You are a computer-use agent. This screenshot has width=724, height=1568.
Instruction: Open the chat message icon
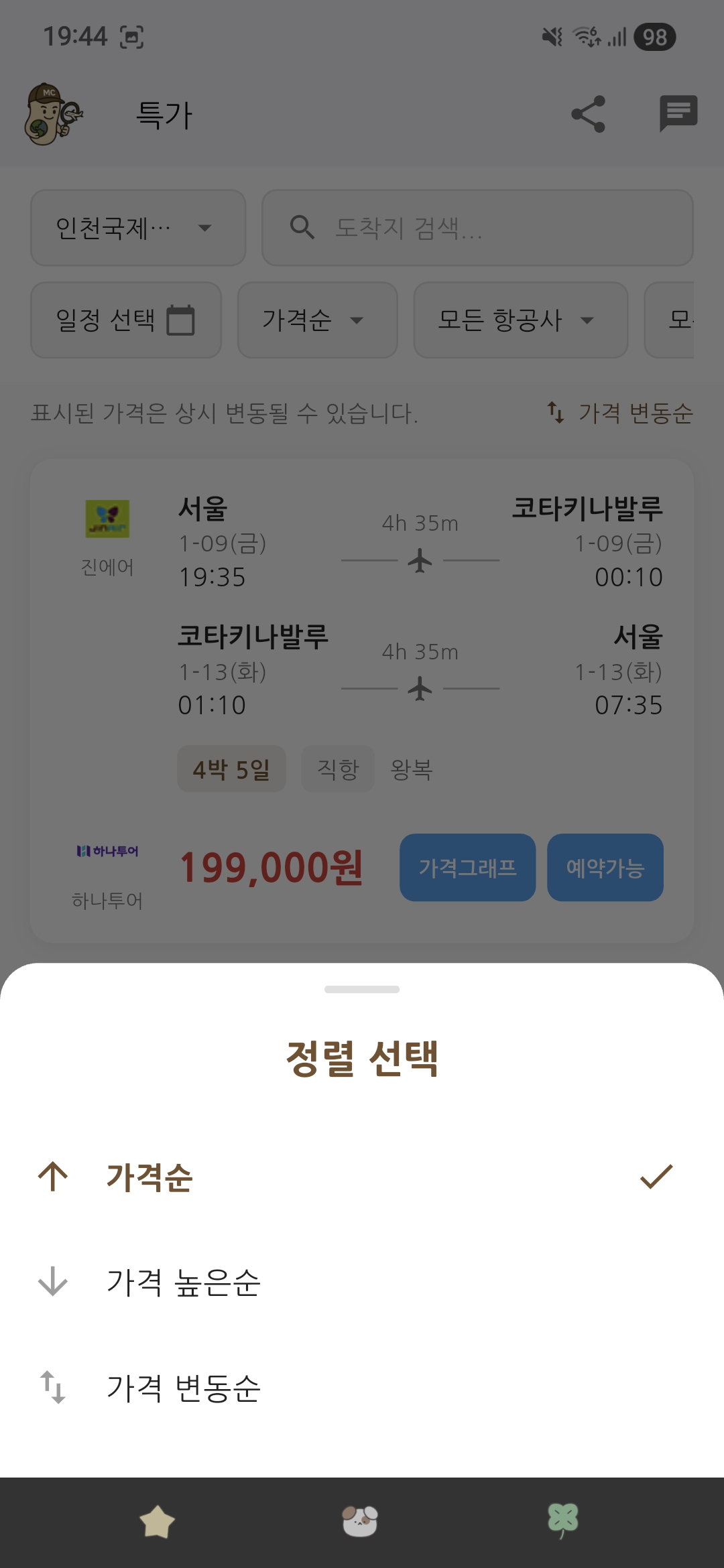(678, 114)
